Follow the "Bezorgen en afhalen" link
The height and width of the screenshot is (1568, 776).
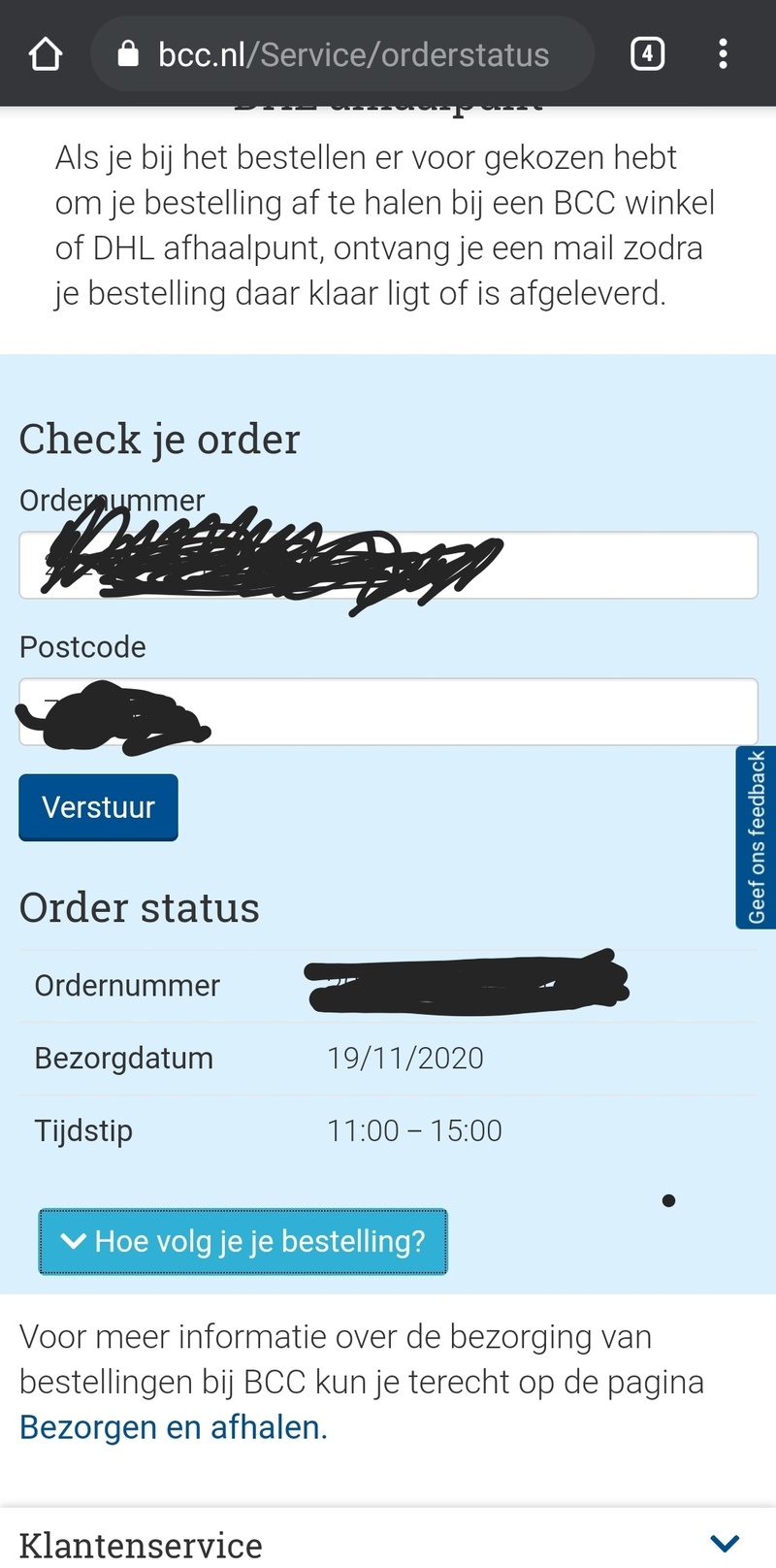click(x=171, y=1426)
